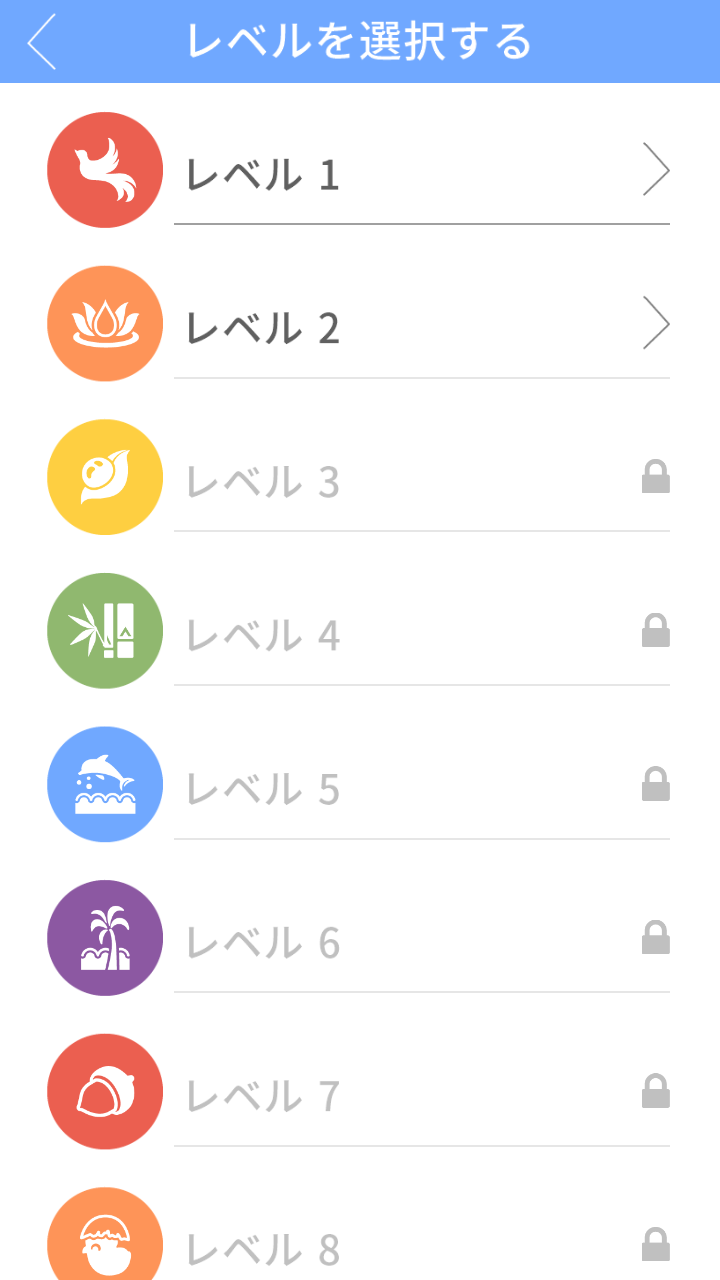This screenshot has height=1280, width=720.
Task: Tap the blue dolphin icon next to Level 5
Action: [104, 784]
